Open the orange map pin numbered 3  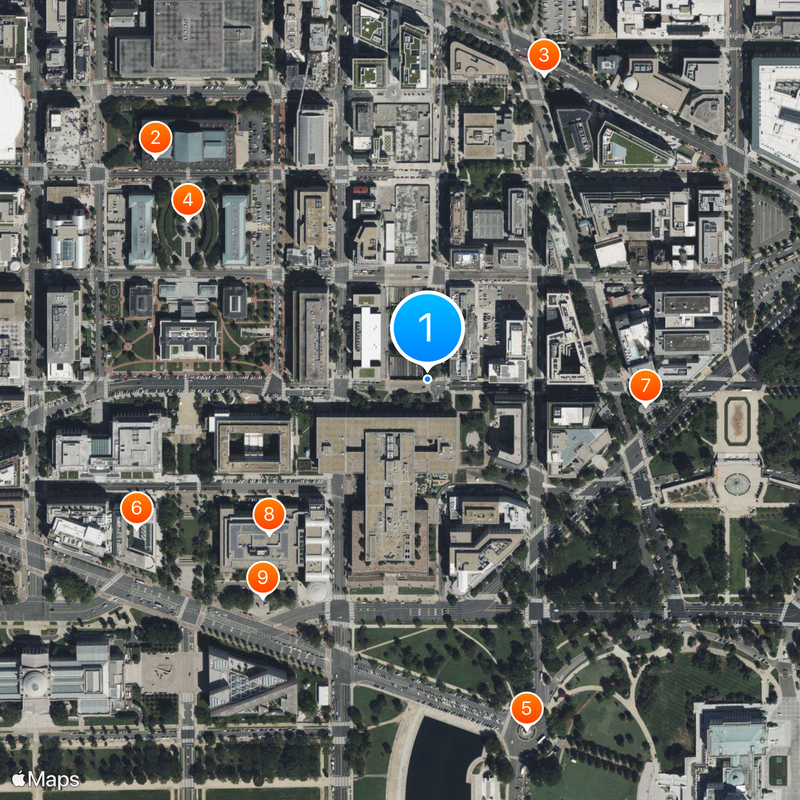[543, 54]
